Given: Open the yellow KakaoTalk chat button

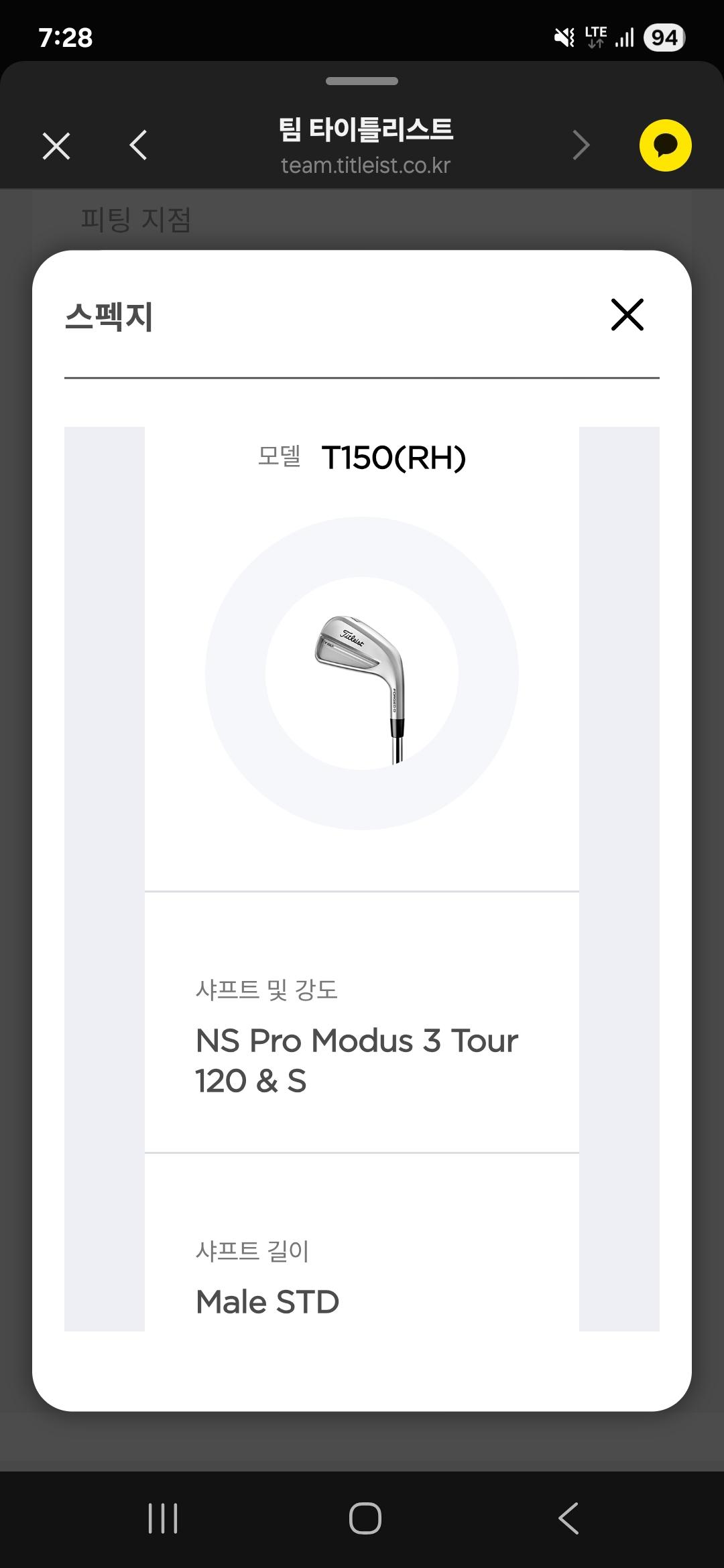Looking at the screenshot, I should tap(665, 145).
